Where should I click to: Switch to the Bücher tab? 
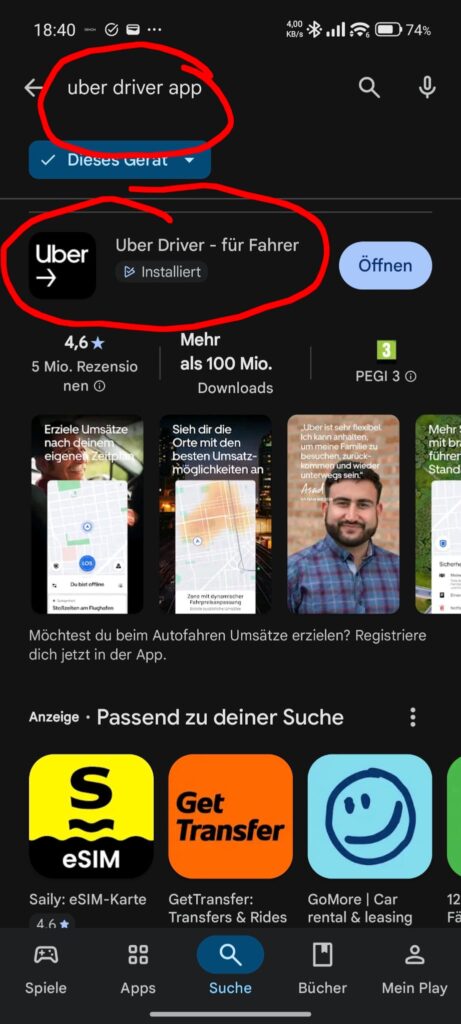click(323, 969)
